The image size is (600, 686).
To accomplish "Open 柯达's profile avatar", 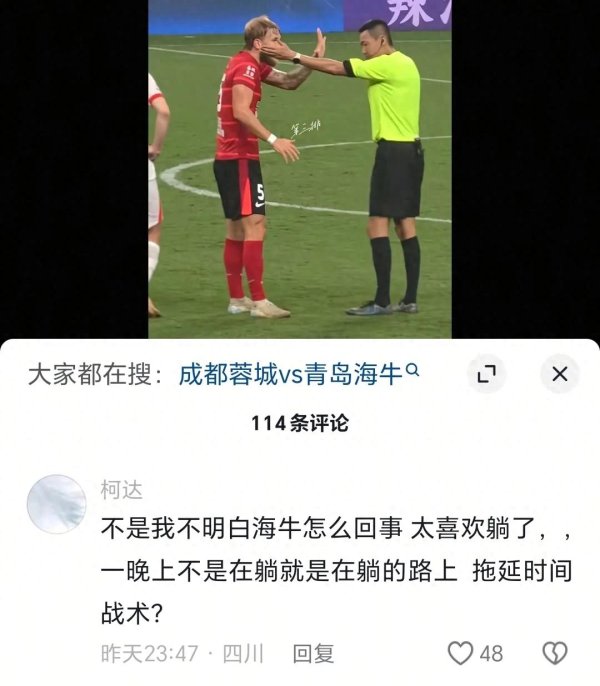I will (x=56, y=503).
